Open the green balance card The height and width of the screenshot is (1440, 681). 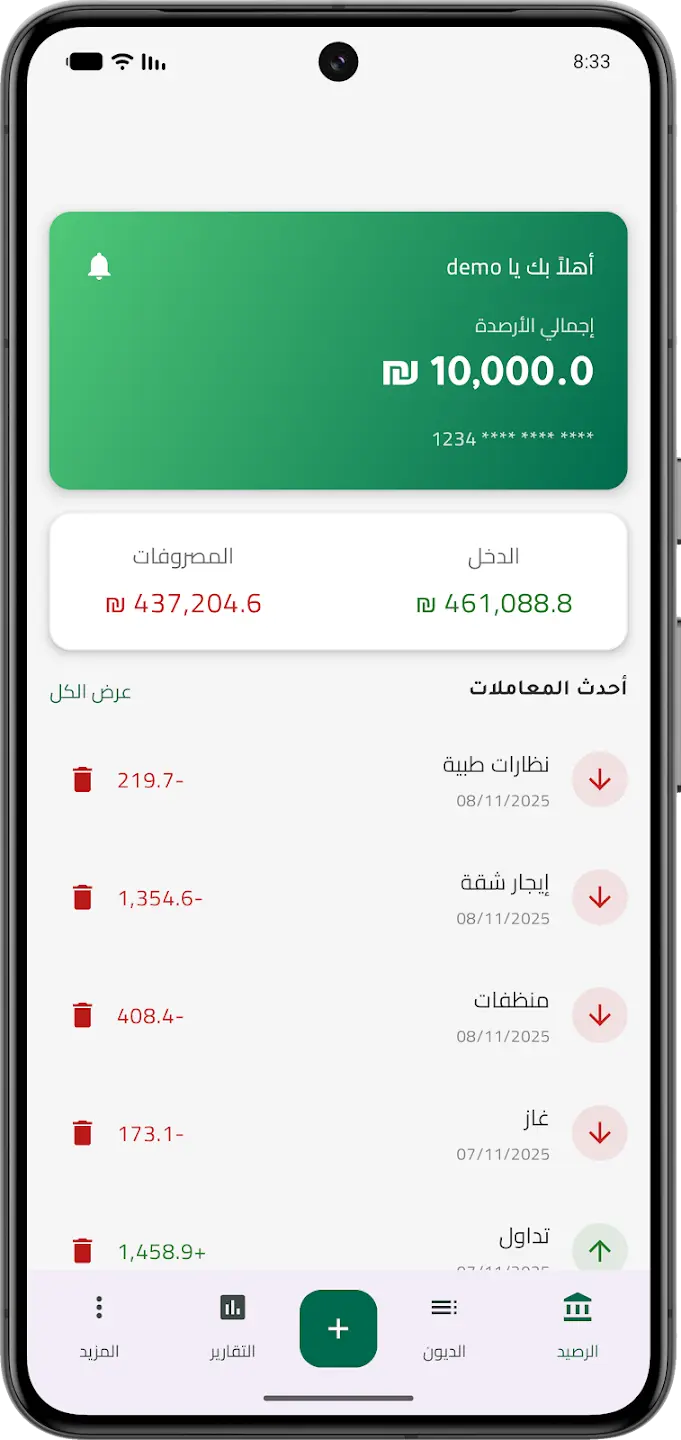[338, 350]
